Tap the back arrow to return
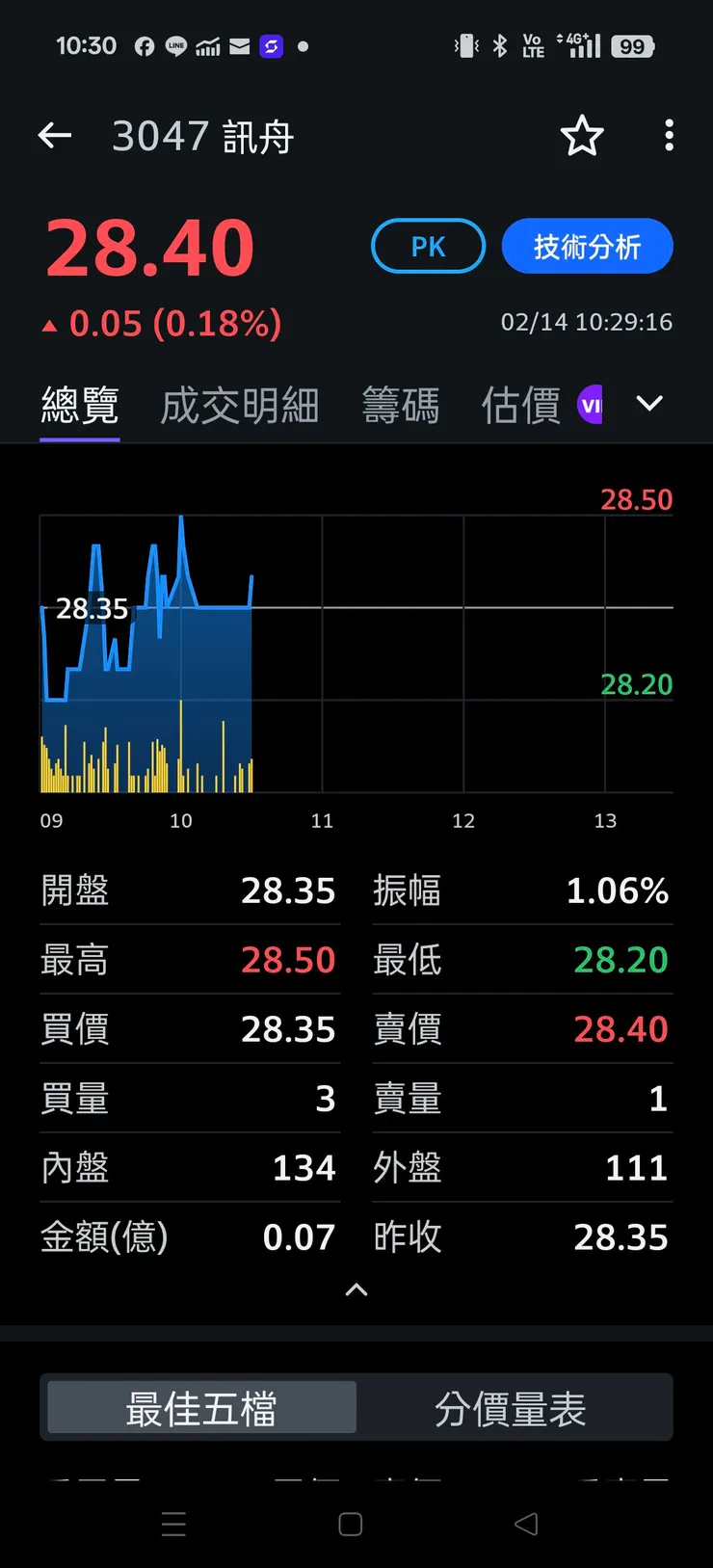This screenshot has width=713, height=1568. [x=54, y=135]
